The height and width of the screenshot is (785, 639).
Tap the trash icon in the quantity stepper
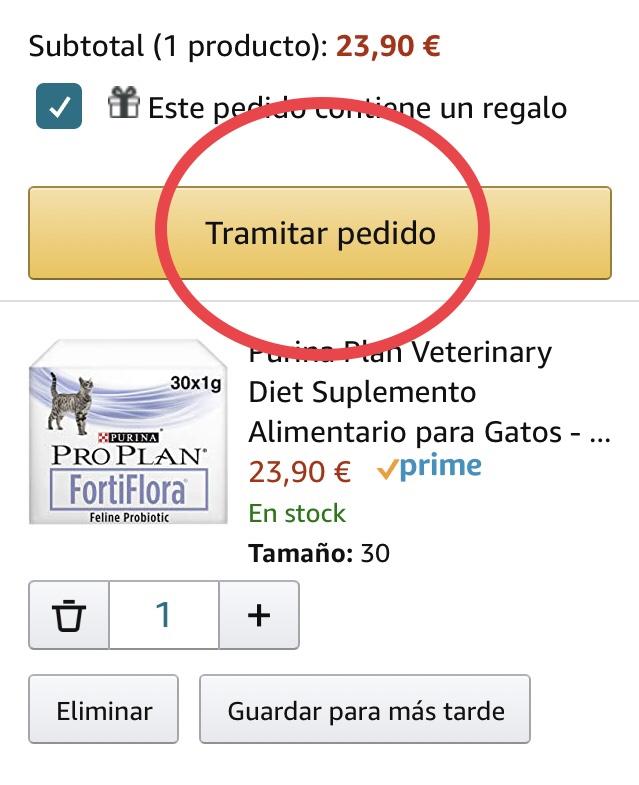[69, 615]
